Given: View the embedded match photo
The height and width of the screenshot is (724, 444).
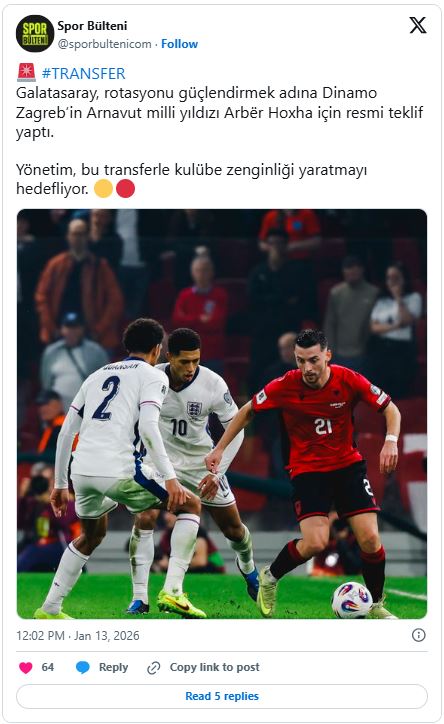Looking at the screenshot, I should 222,414.
